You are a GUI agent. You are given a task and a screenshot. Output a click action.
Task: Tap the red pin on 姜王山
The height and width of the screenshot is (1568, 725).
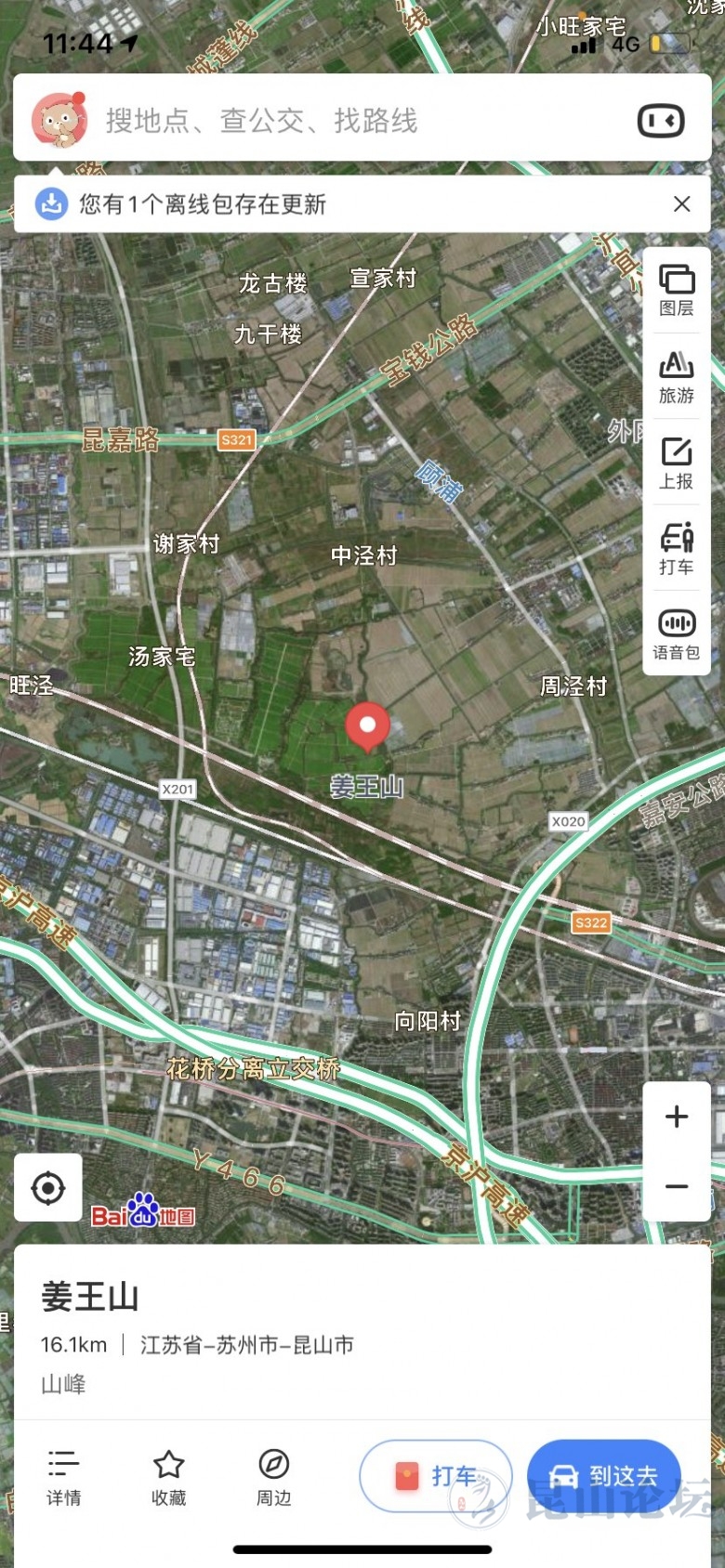367,725
